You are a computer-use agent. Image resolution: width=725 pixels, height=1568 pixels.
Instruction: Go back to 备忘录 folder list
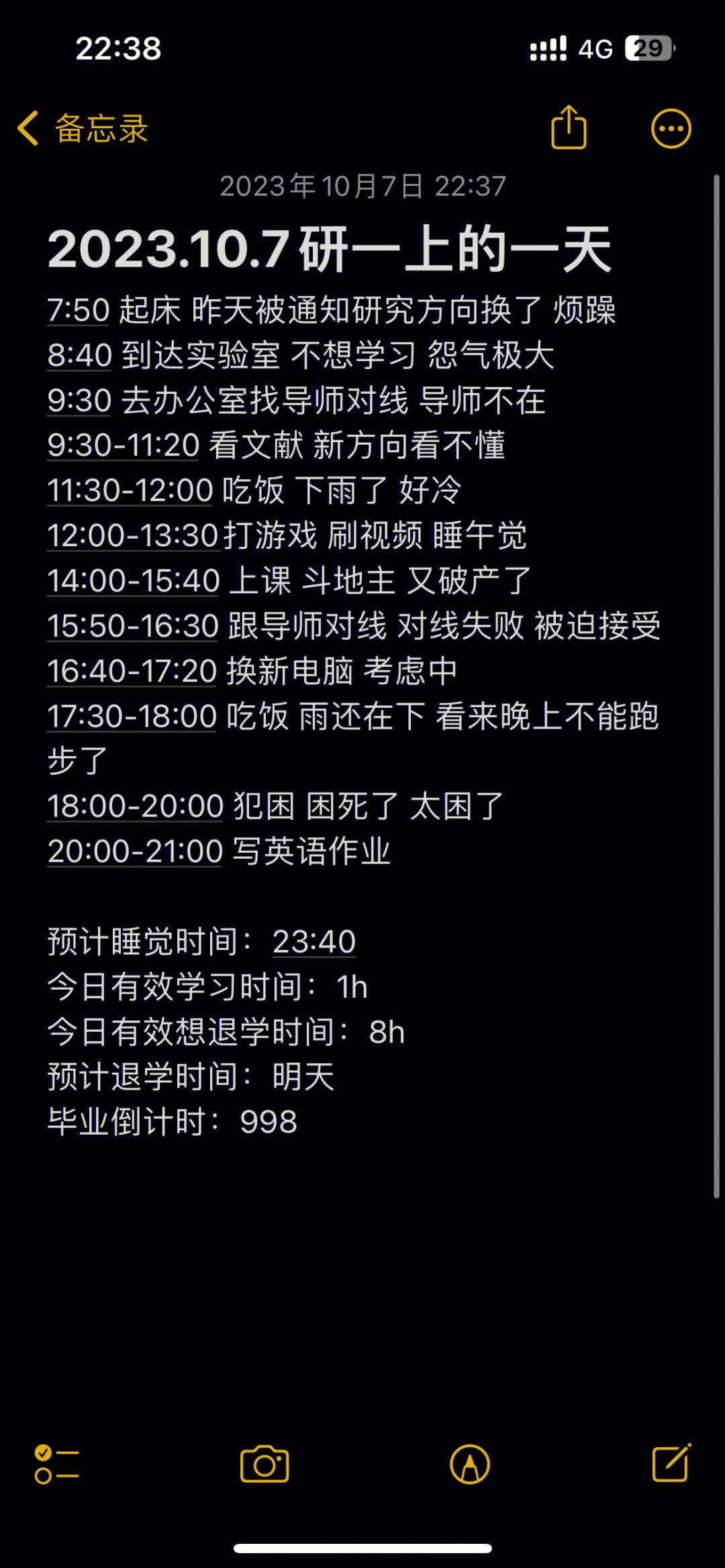(82, 128)
